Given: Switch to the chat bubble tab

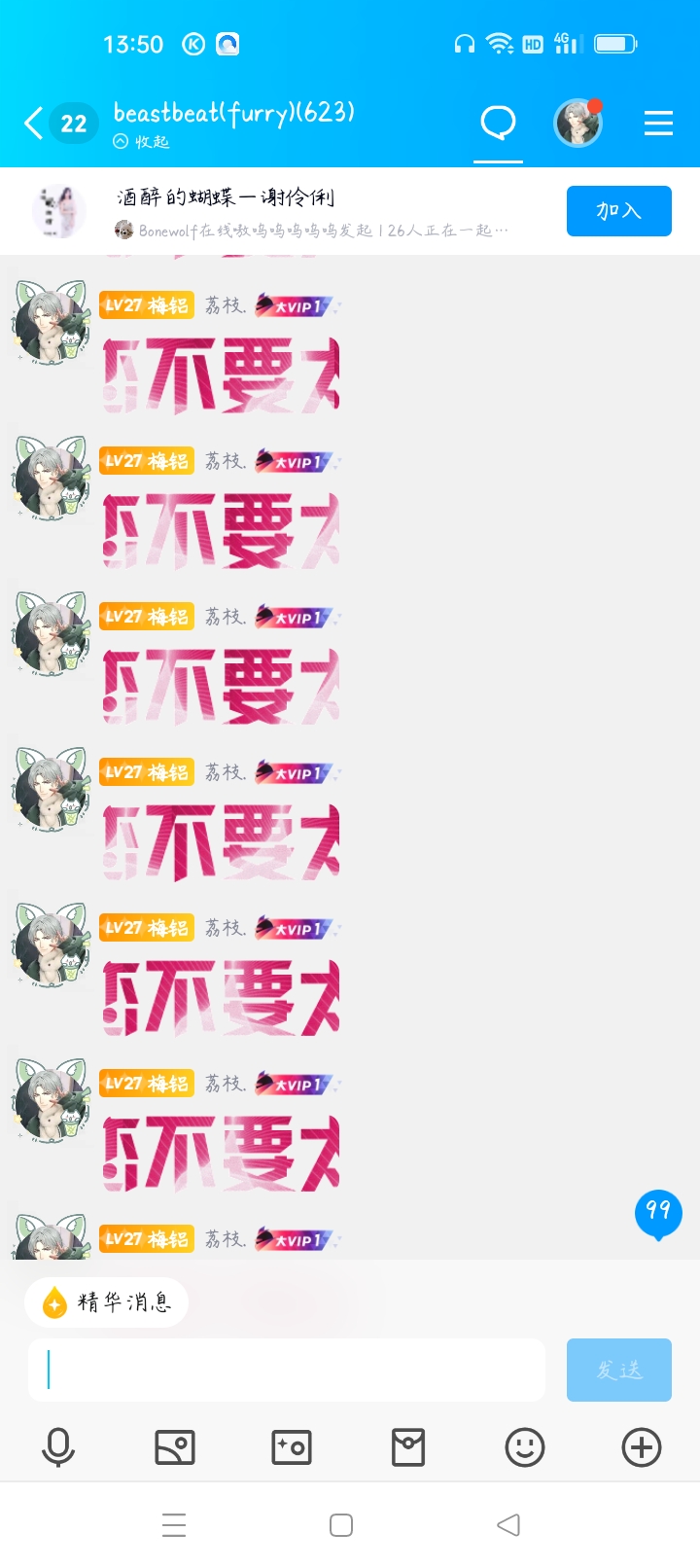Looking at the screenshot, I should [498, 124].
